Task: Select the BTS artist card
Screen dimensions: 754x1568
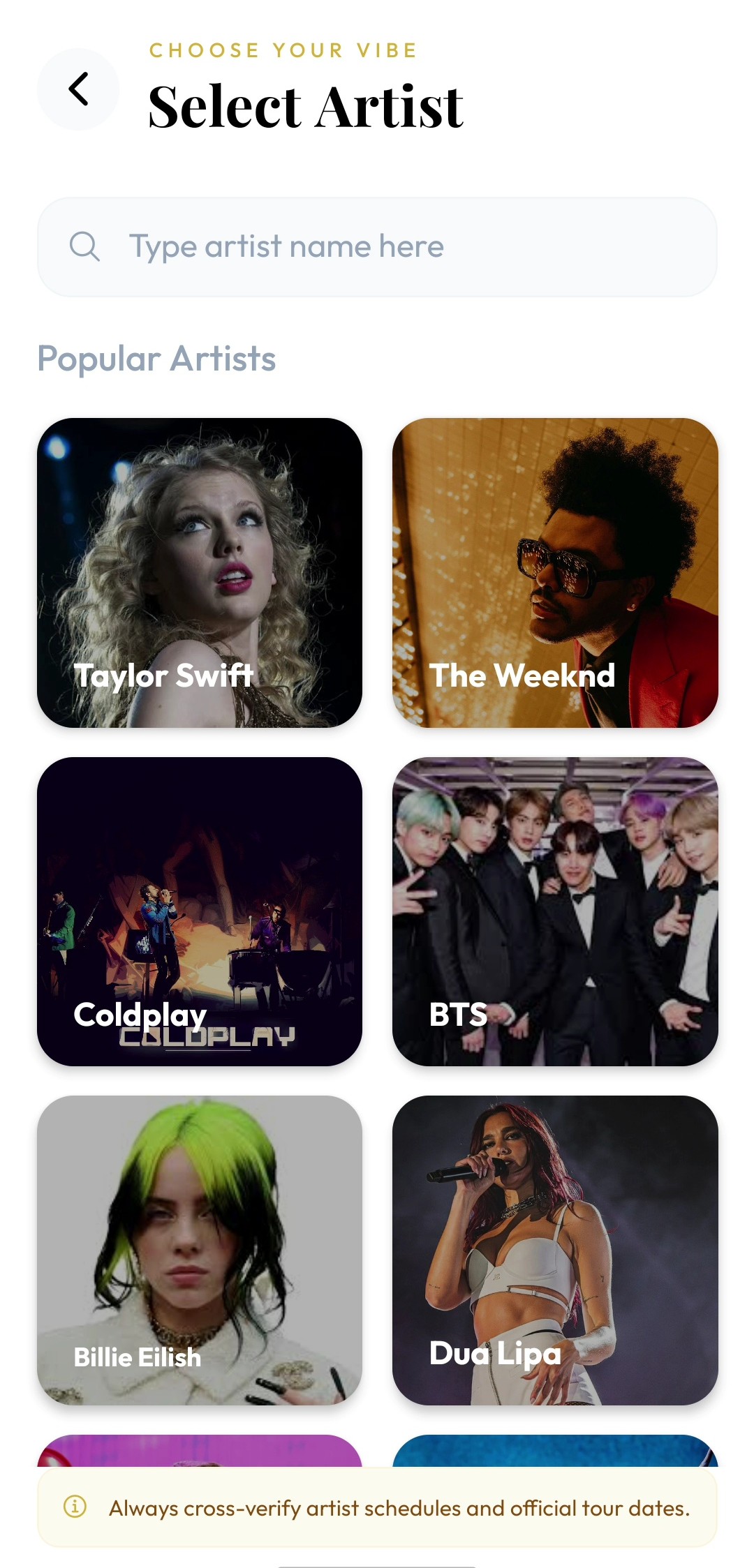Action: click(555, 914)
